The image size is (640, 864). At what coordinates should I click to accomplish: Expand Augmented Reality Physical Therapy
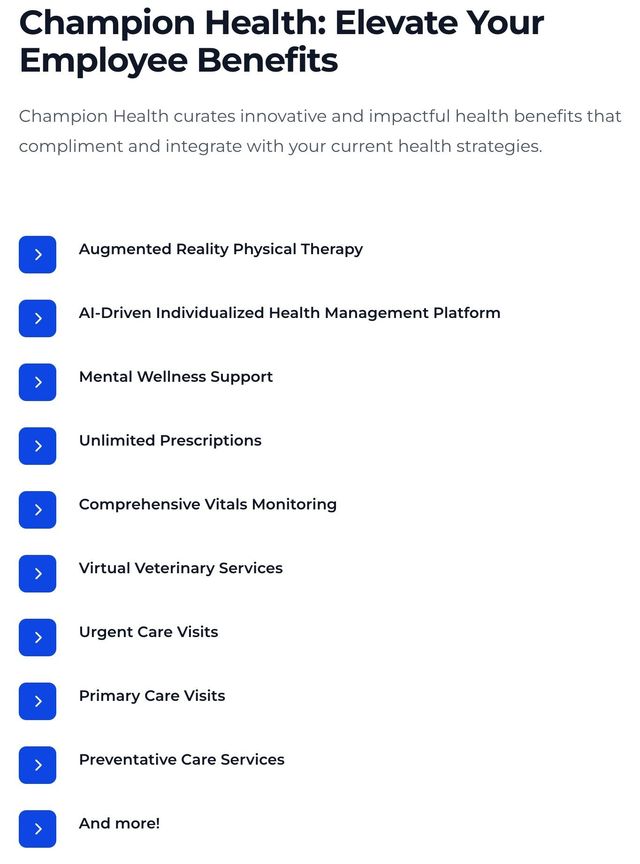(37, 254)
